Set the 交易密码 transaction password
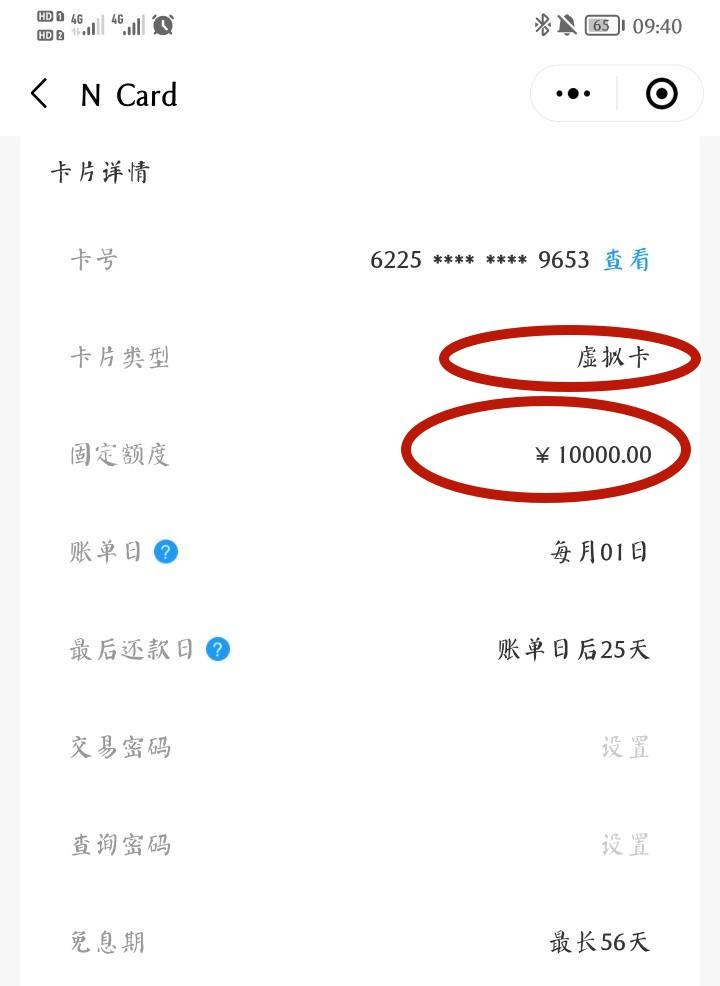 [625, 747]
